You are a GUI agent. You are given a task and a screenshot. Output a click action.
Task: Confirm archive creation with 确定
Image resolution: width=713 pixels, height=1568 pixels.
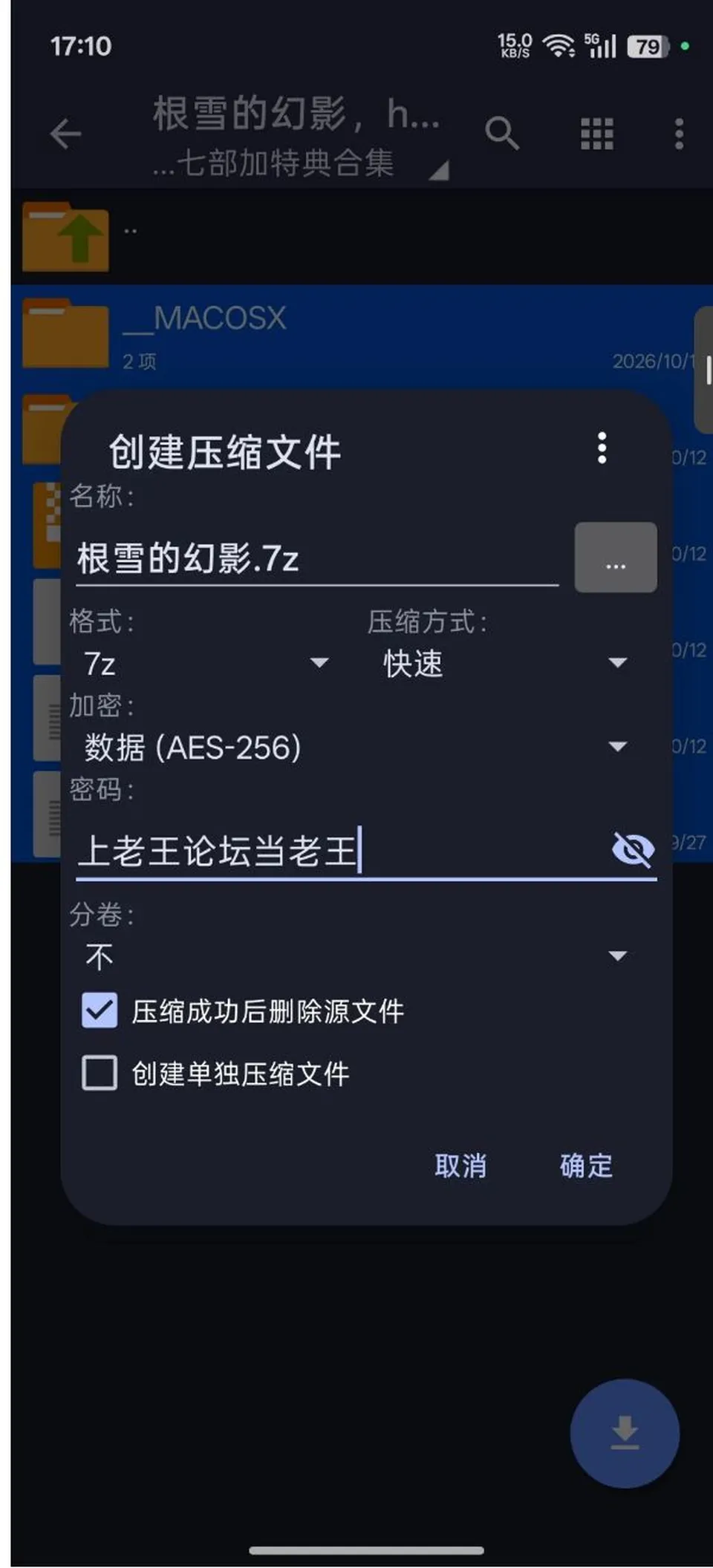point(586,1166)
